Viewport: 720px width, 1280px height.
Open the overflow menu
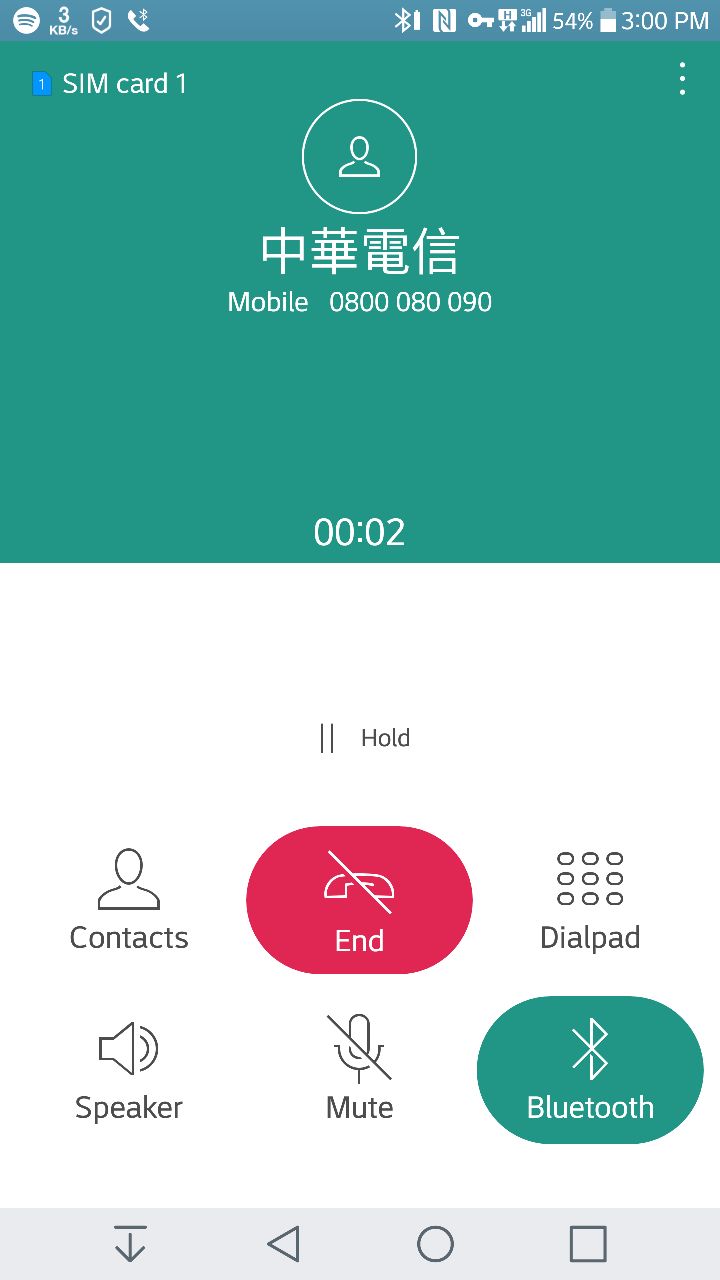click(682, 79)
